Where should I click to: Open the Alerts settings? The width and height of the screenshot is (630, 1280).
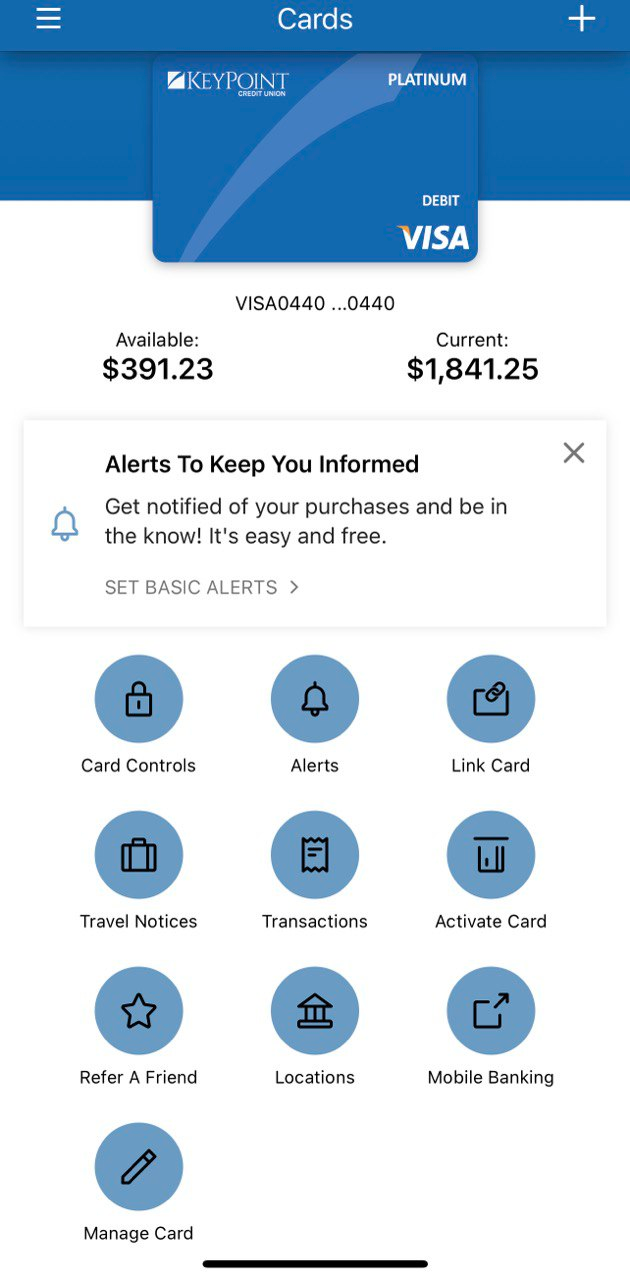315,700
